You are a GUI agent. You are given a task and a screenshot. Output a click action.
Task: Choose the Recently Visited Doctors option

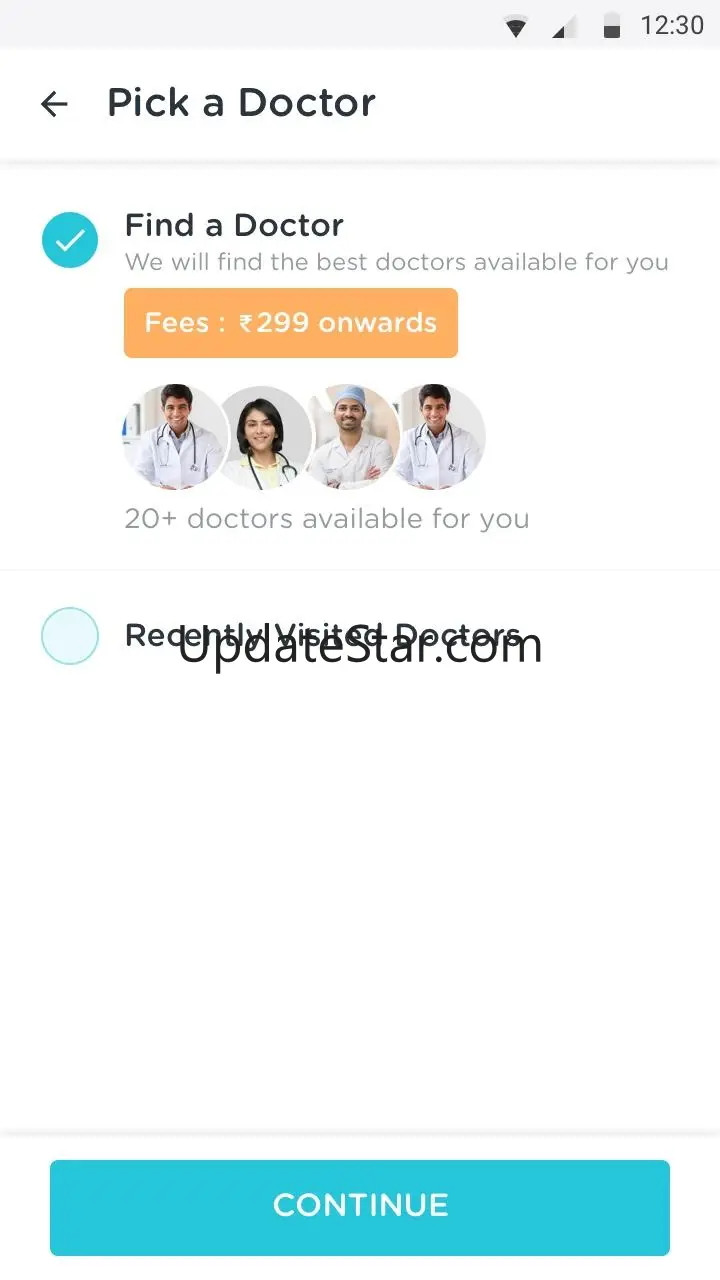[70, 636]
